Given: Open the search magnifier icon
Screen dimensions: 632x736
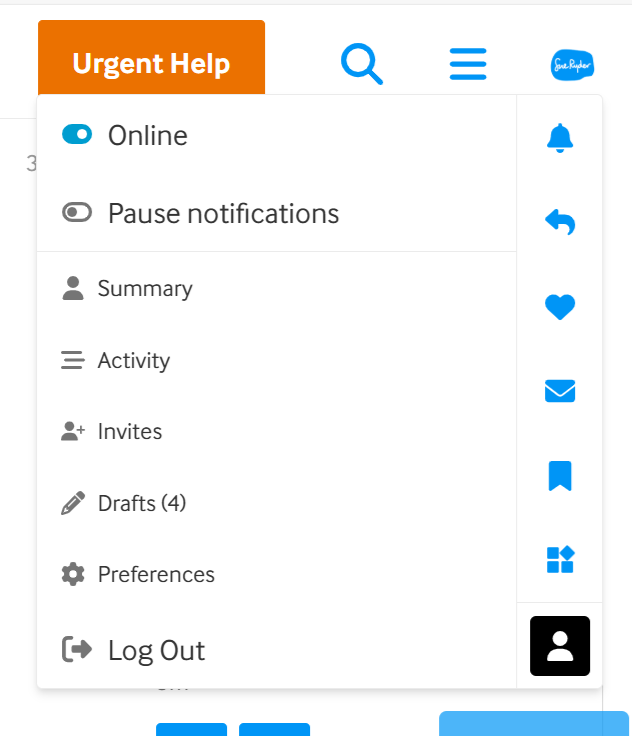Looking at the screenshot, I should pyautogui.click(x=361, y=64).
